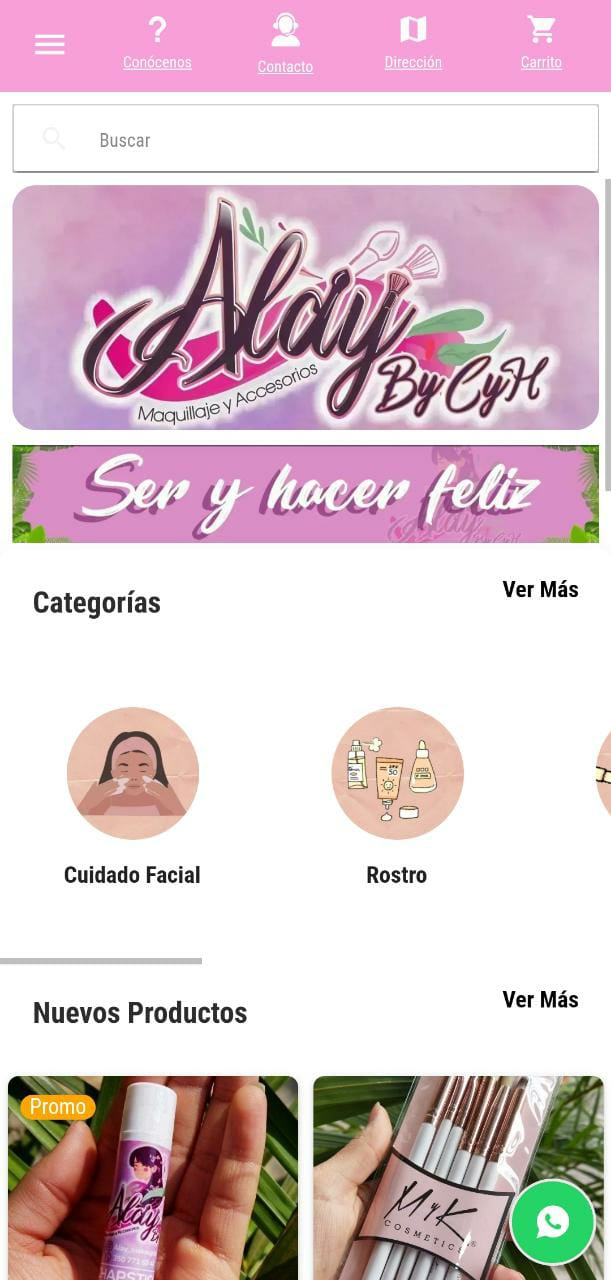611x1280 pixels.
Task: Go to the Contacto section
Action: [x=285, y=45]
